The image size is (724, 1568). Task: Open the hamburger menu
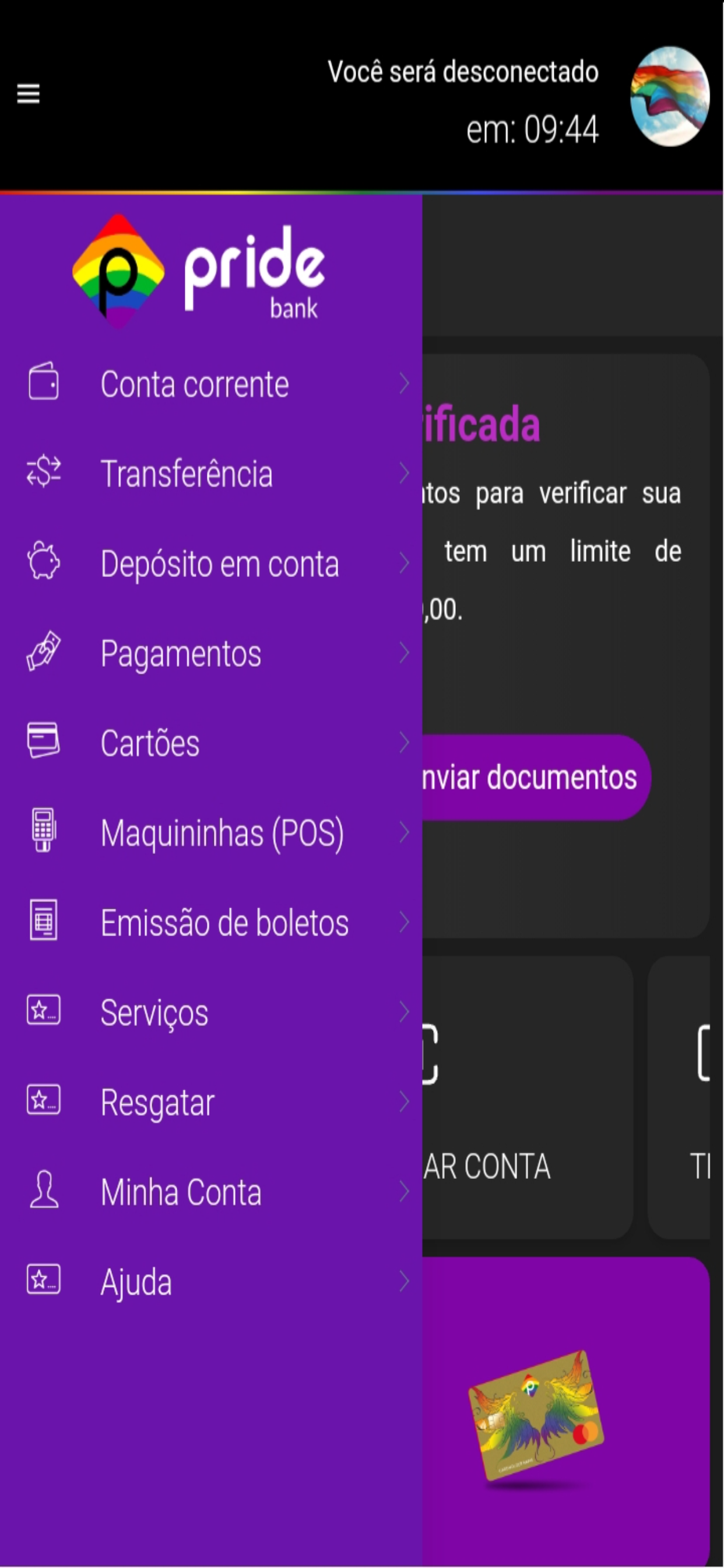(28, 94)
